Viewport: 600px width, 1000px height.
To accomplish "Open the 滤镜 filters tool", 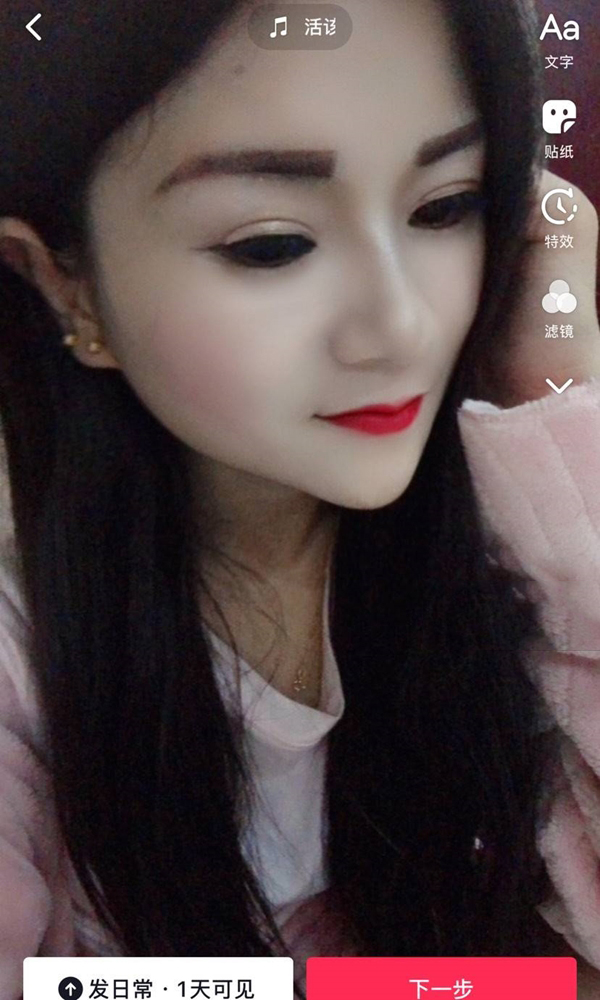I will click(559, 306).
